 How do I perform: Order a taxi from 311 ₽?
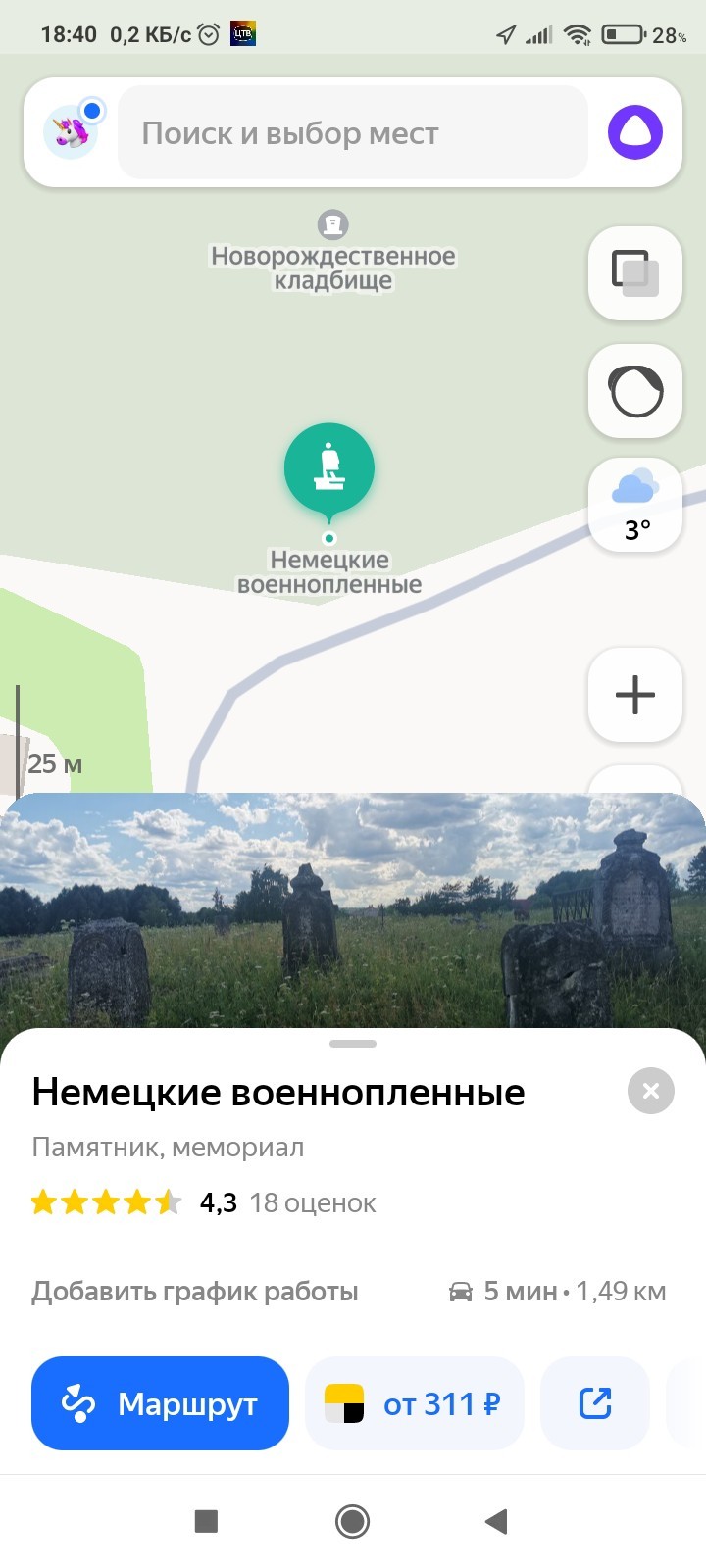click(414, 1403)
